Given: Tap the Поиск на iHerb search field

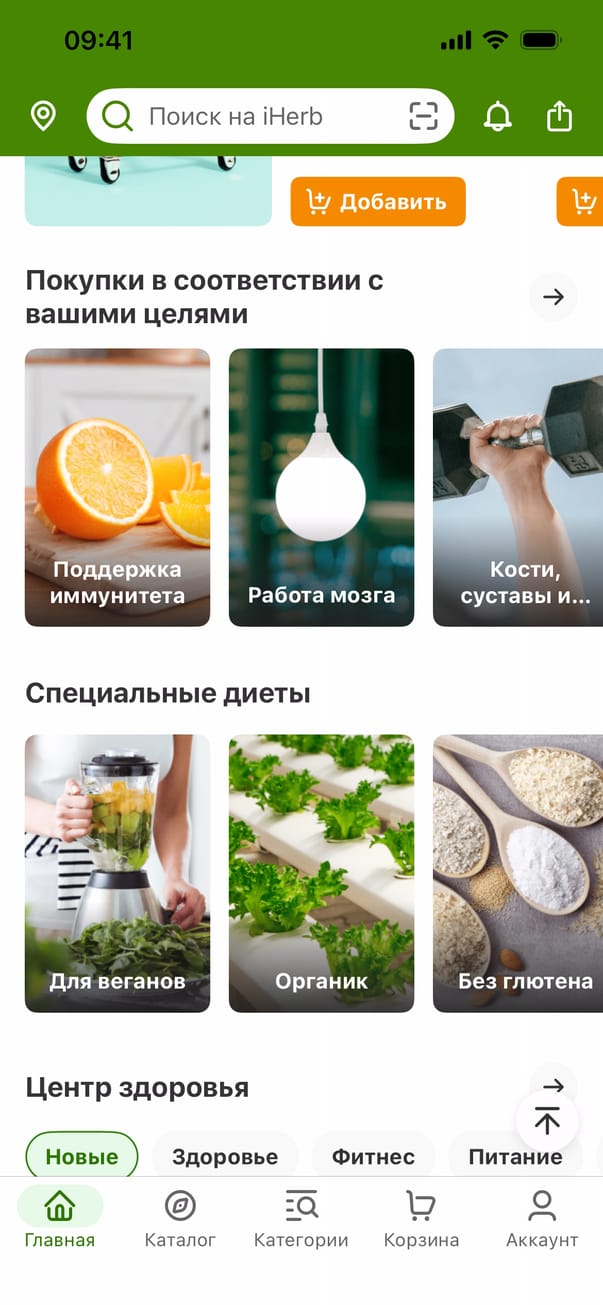Looking at the screenshot, I should [x=270, y=117].
